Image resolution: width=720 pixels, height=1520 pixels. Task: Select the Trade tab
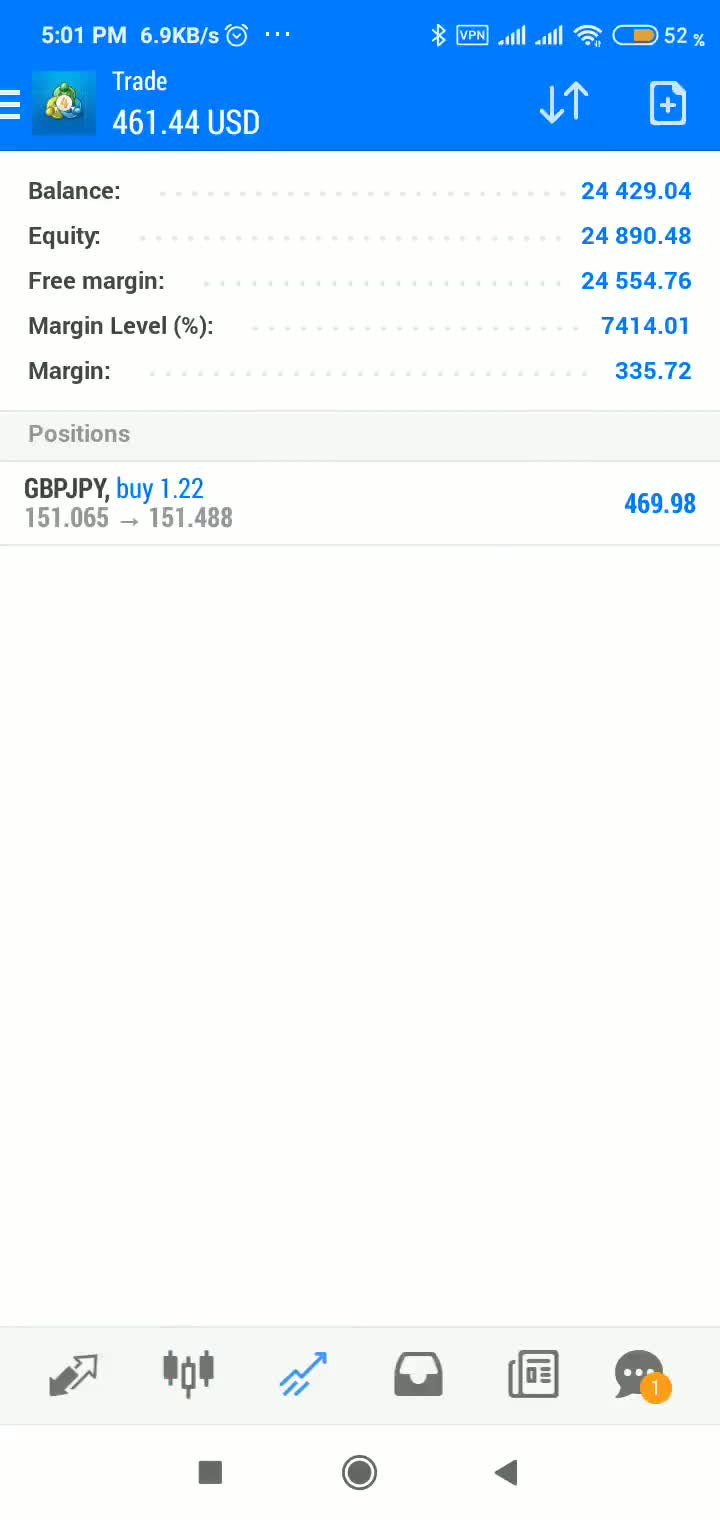[303, 1375]
